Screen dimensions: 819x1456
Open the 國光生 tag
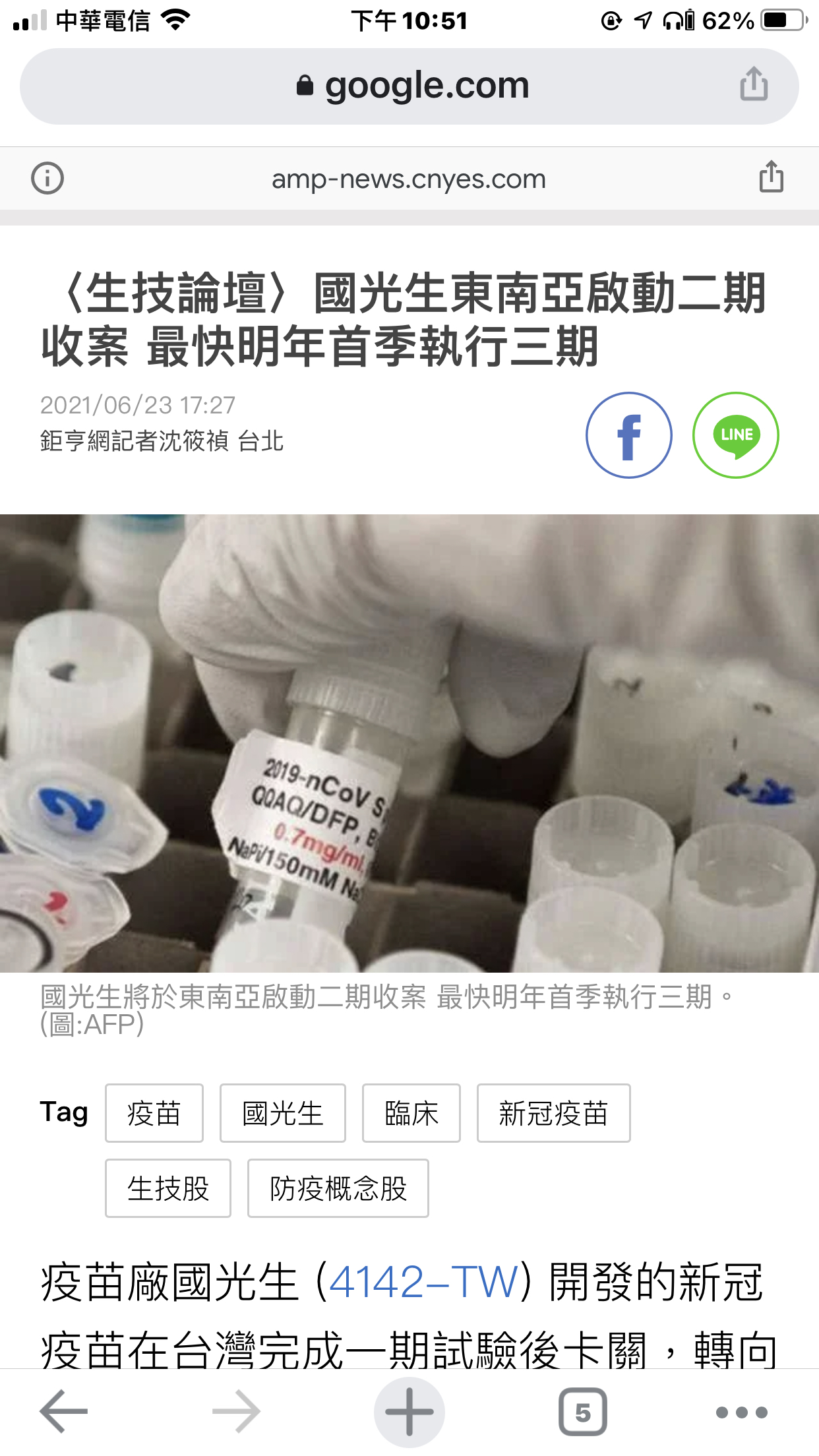(282, 1113)
